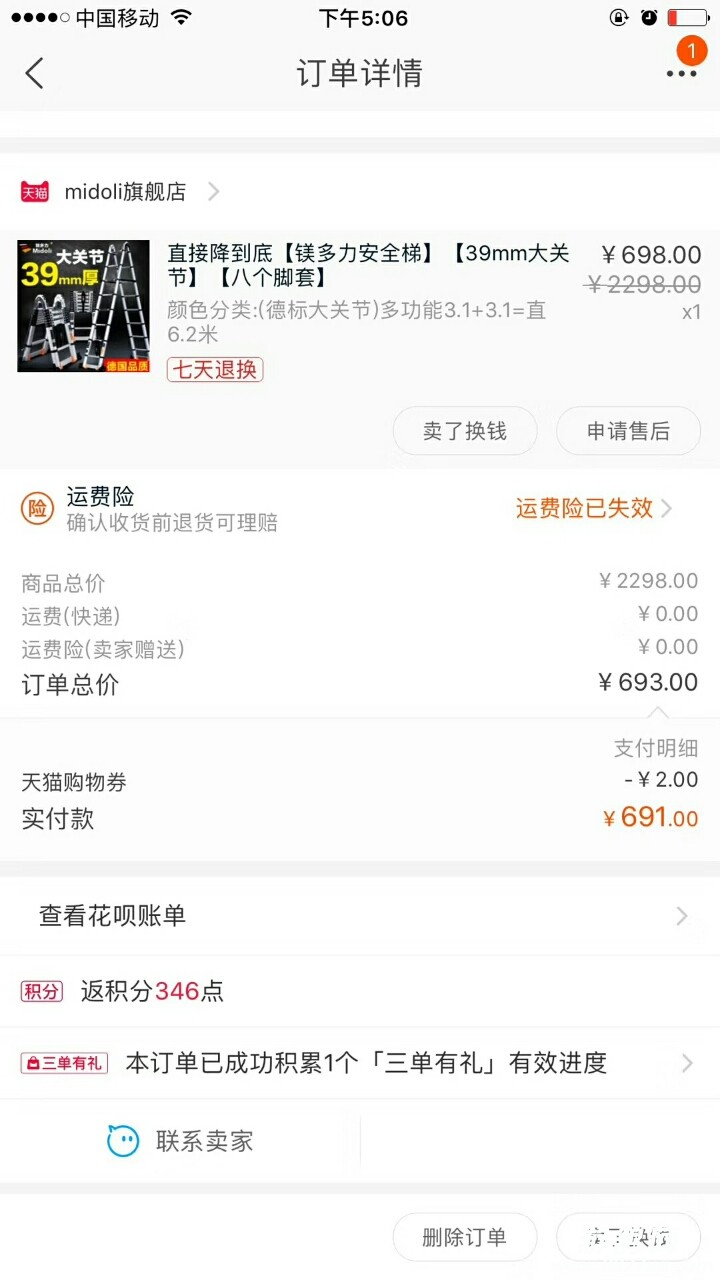This screenshot has height=1280, width=720.
Task: Go back from the order details page
Action: click(35, 73)
